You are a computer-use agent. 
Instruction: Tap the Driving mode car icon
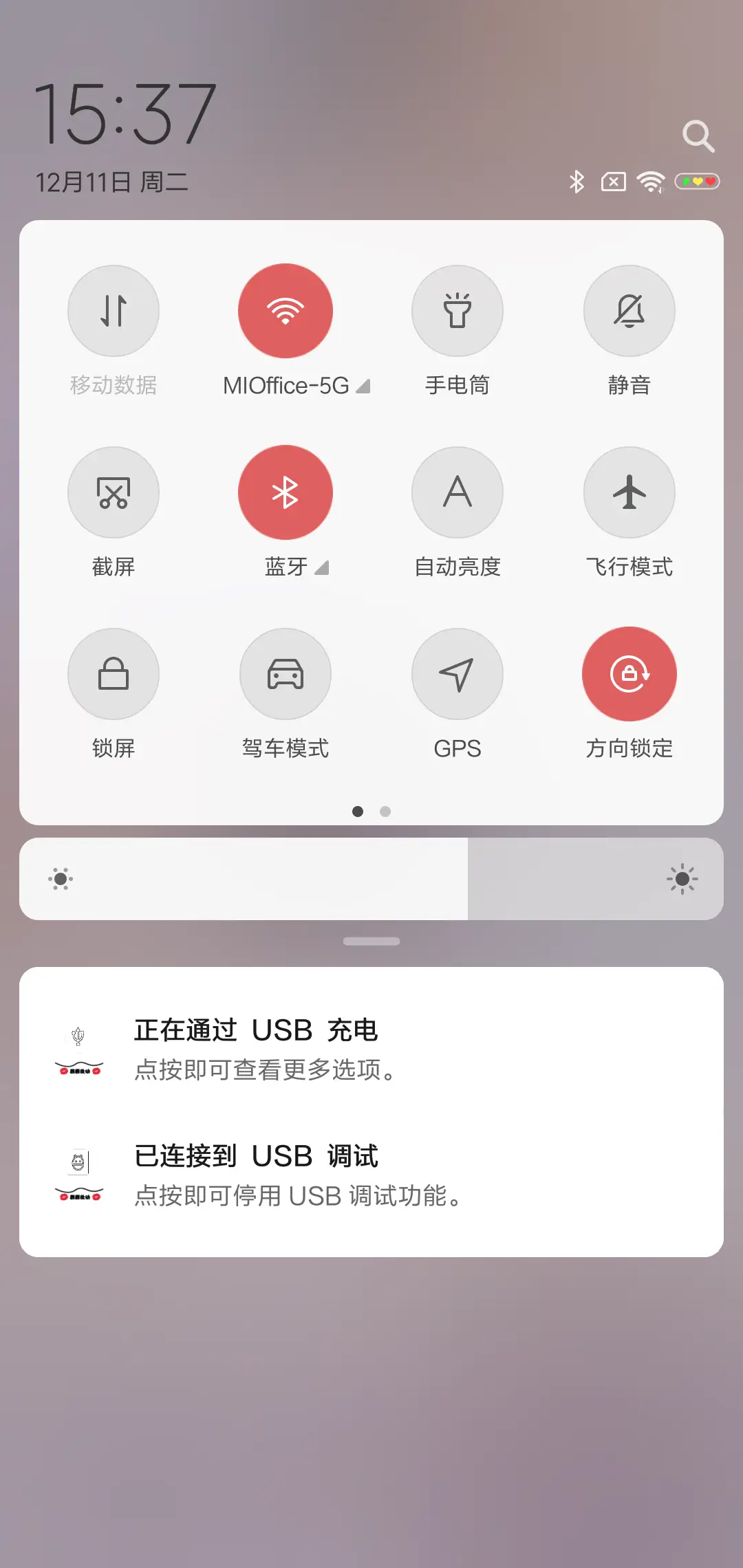pos(286,674)
